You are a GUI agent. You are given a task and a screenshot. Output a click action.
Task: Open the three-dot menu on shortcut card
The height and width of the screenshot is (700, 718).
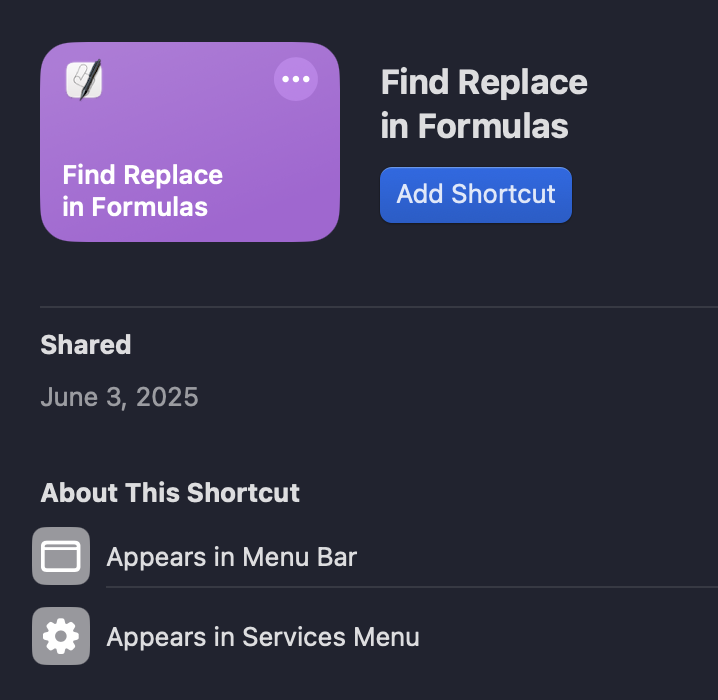click(295, 79)
